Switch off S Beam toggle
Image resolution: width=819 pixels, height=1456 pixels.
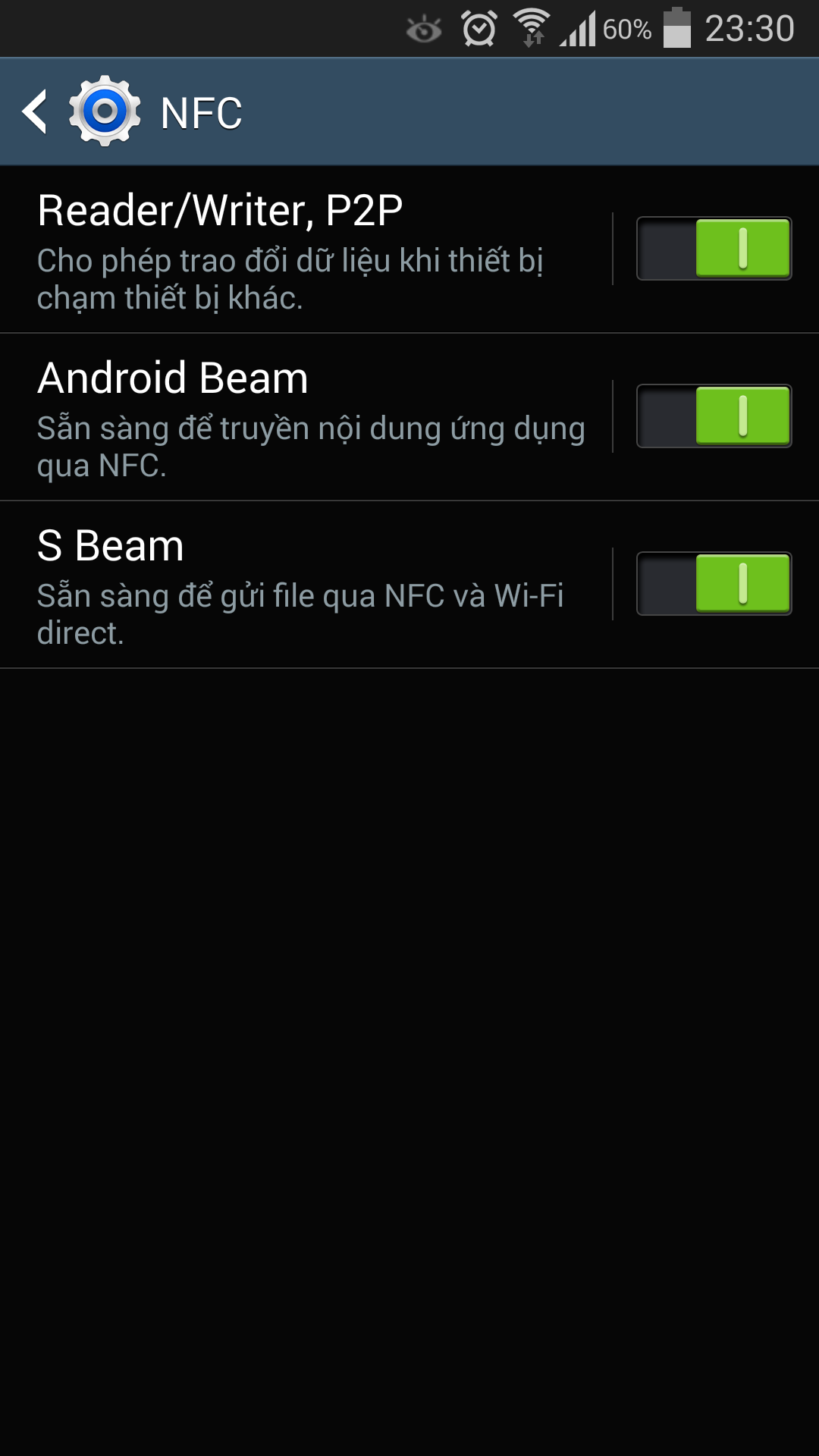pos(714,584)
